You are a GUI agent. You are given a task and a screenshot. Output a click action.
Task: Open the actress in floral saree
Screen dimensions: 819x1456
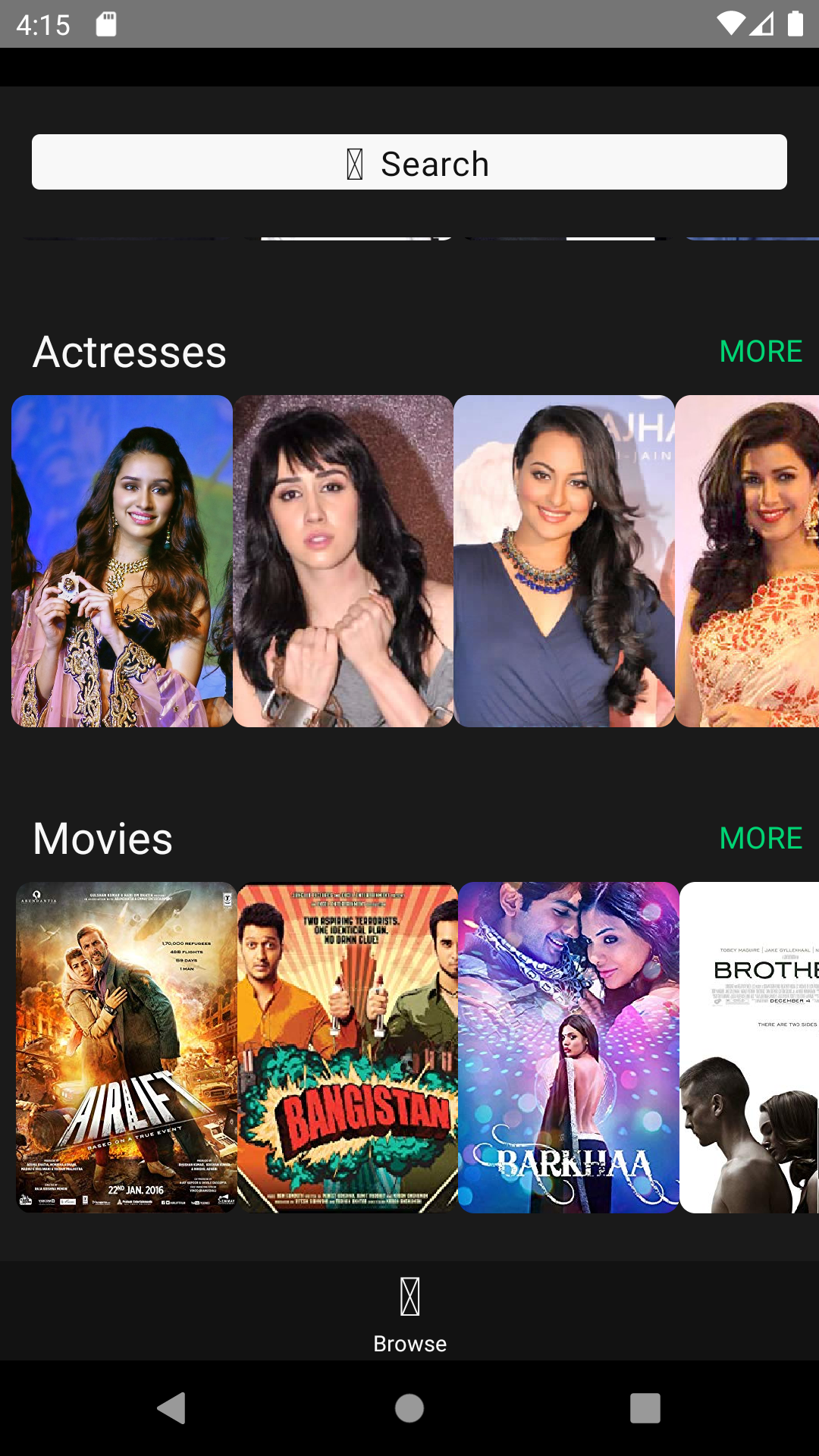[x=747, y=561]
